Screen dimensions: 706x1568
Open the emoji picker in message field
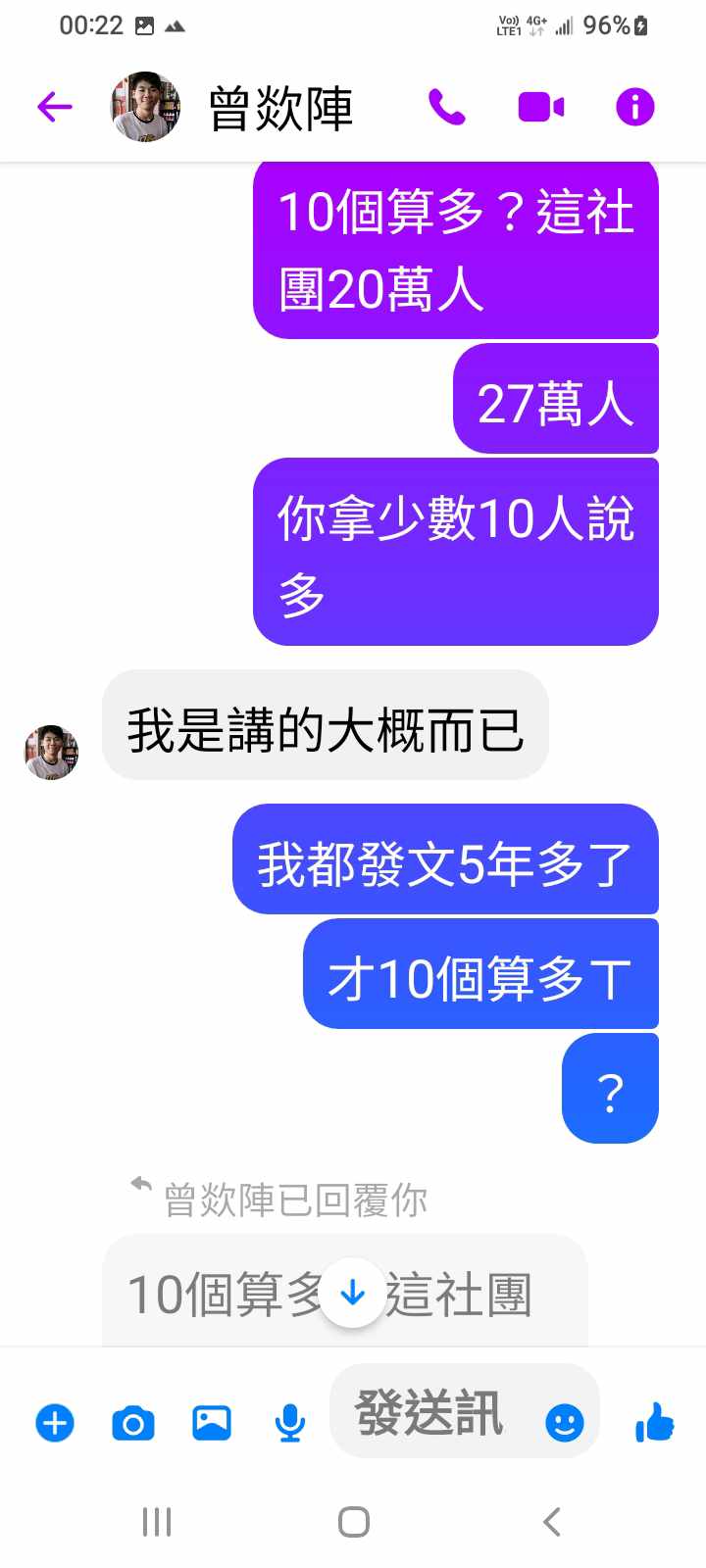coord(565,1422)
